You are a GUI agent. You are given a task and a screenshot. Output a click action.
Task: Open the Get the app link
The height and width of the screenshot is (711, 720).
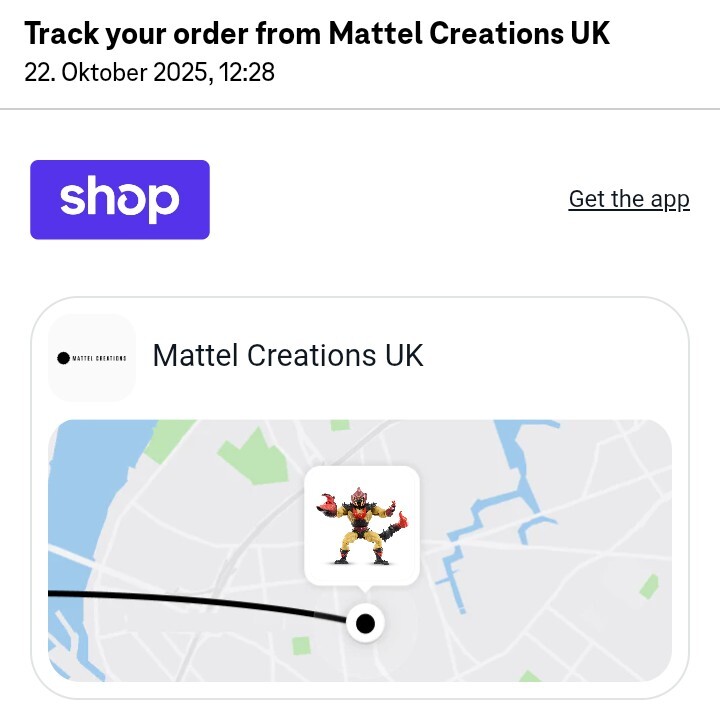tap(629, 199)
